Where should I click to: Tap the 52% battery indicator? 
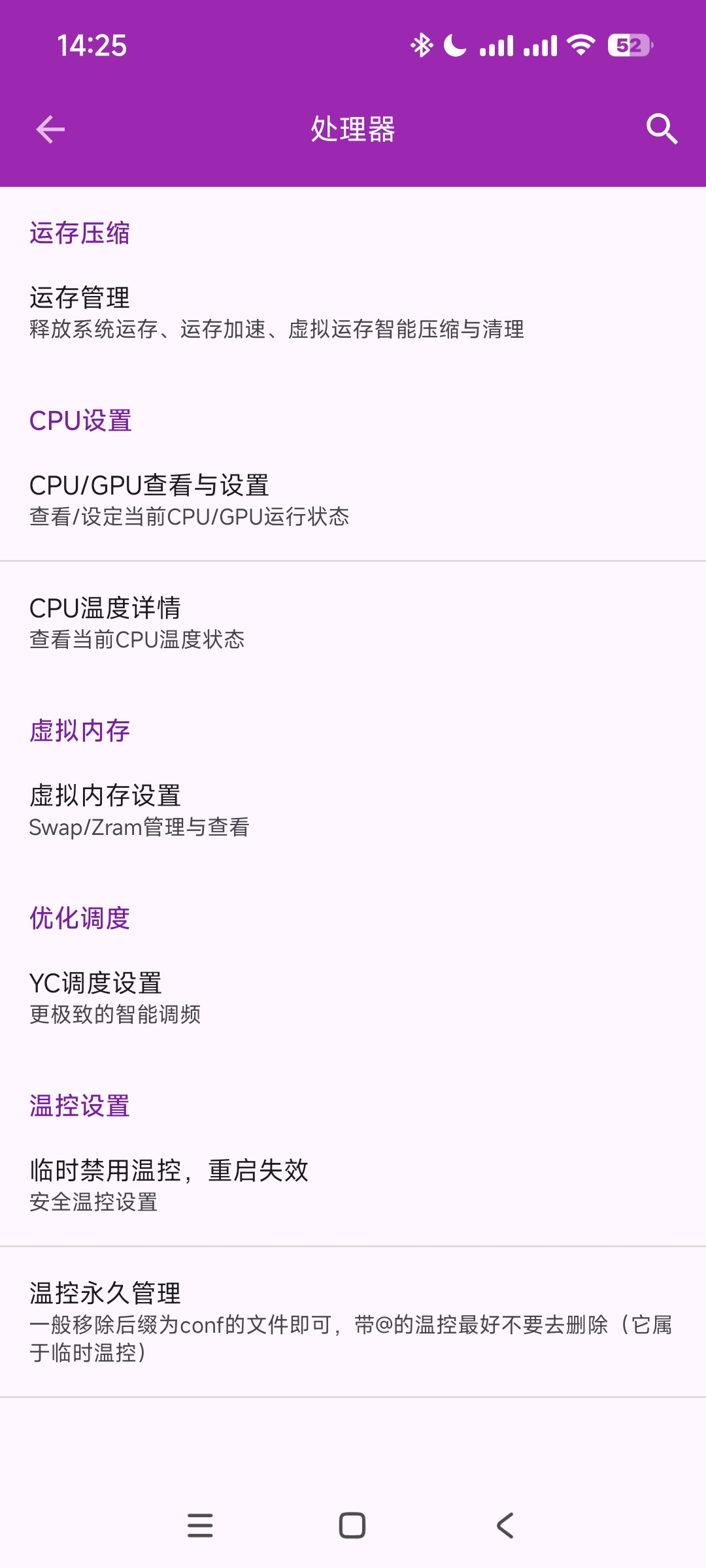tap(630, 44)
